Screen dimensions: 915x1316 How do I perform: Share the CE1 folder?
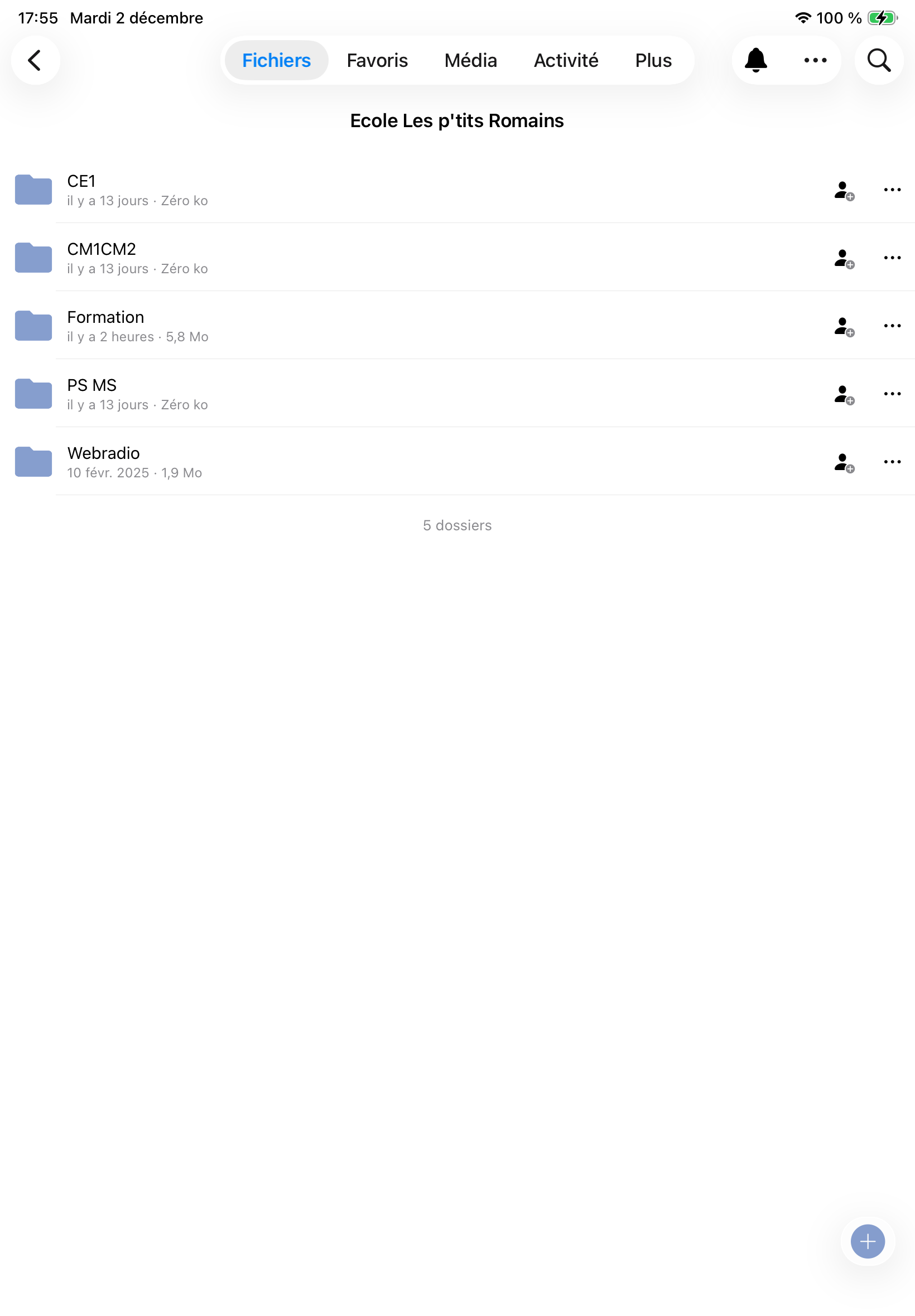844,190
